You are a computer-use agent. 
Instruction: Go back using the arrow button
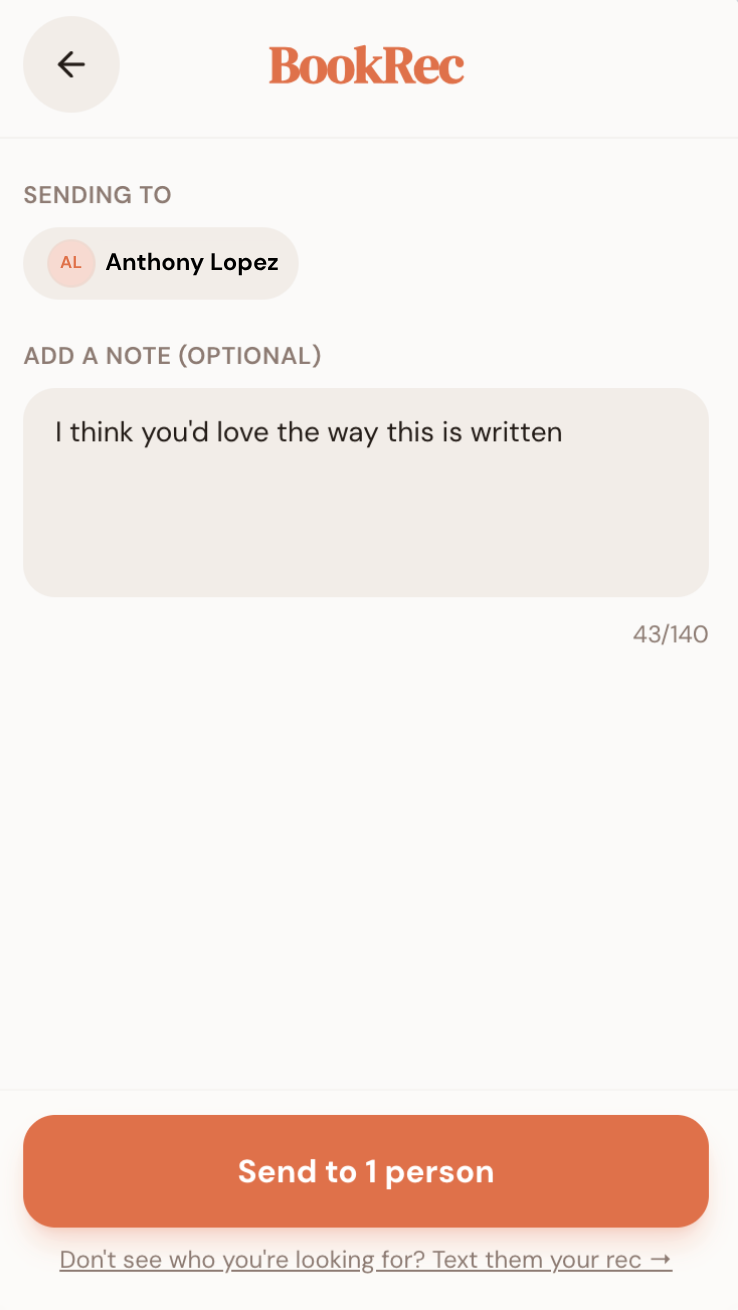coord(71,64)
